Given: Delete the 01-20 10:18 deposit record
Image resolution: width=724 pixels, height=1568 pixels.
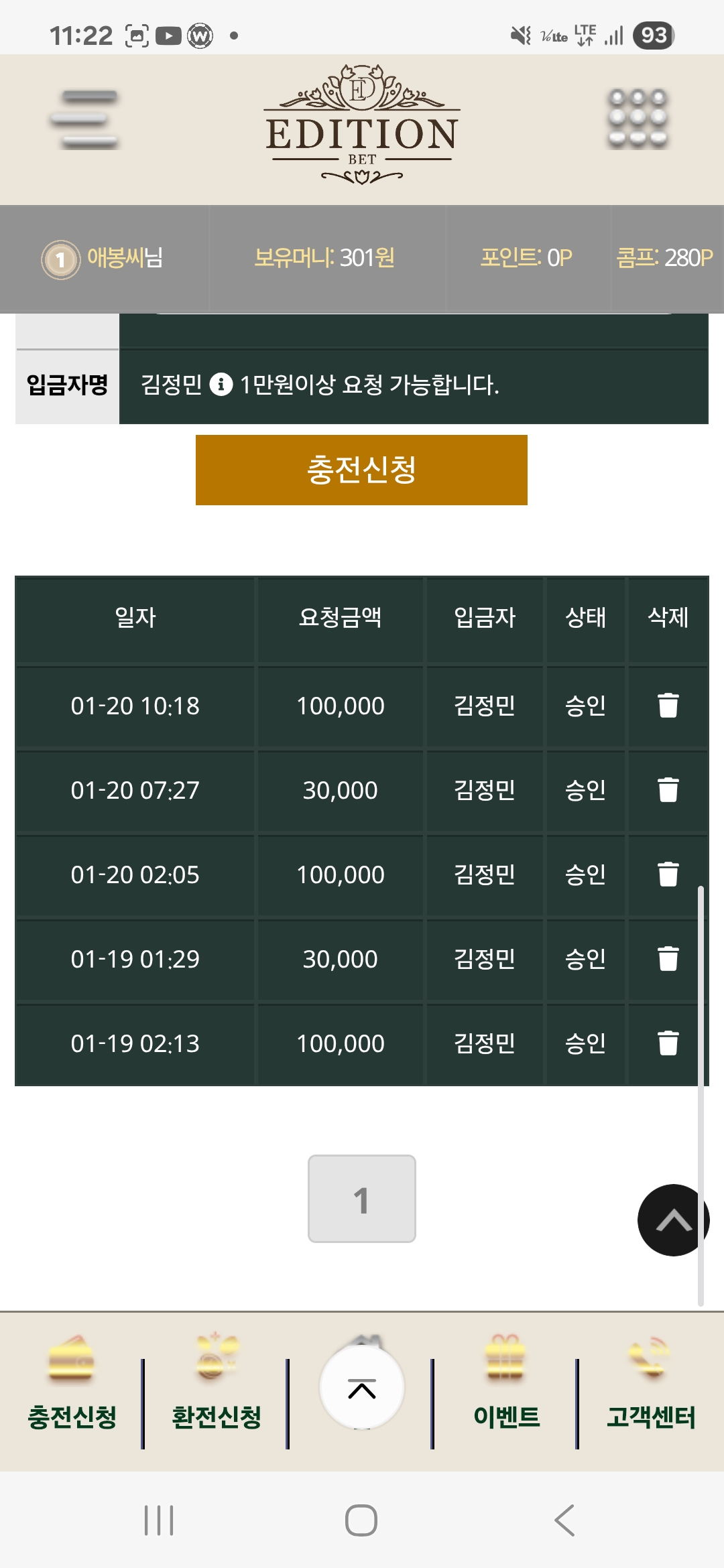Looking at the screenshot, I should point(668,706).
